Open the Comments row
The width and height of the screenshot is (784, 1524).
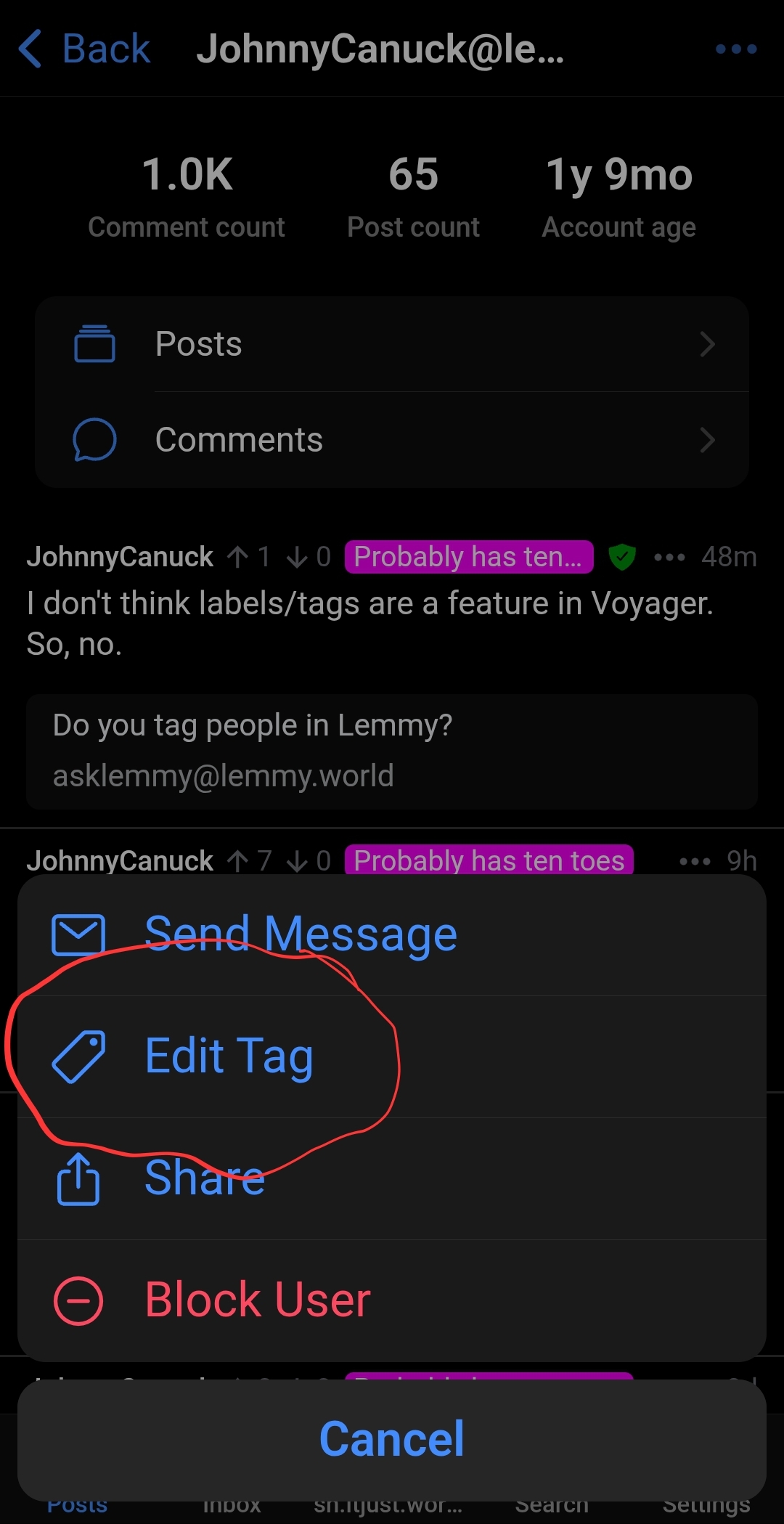pyautogui.click(x=392, y=440)
